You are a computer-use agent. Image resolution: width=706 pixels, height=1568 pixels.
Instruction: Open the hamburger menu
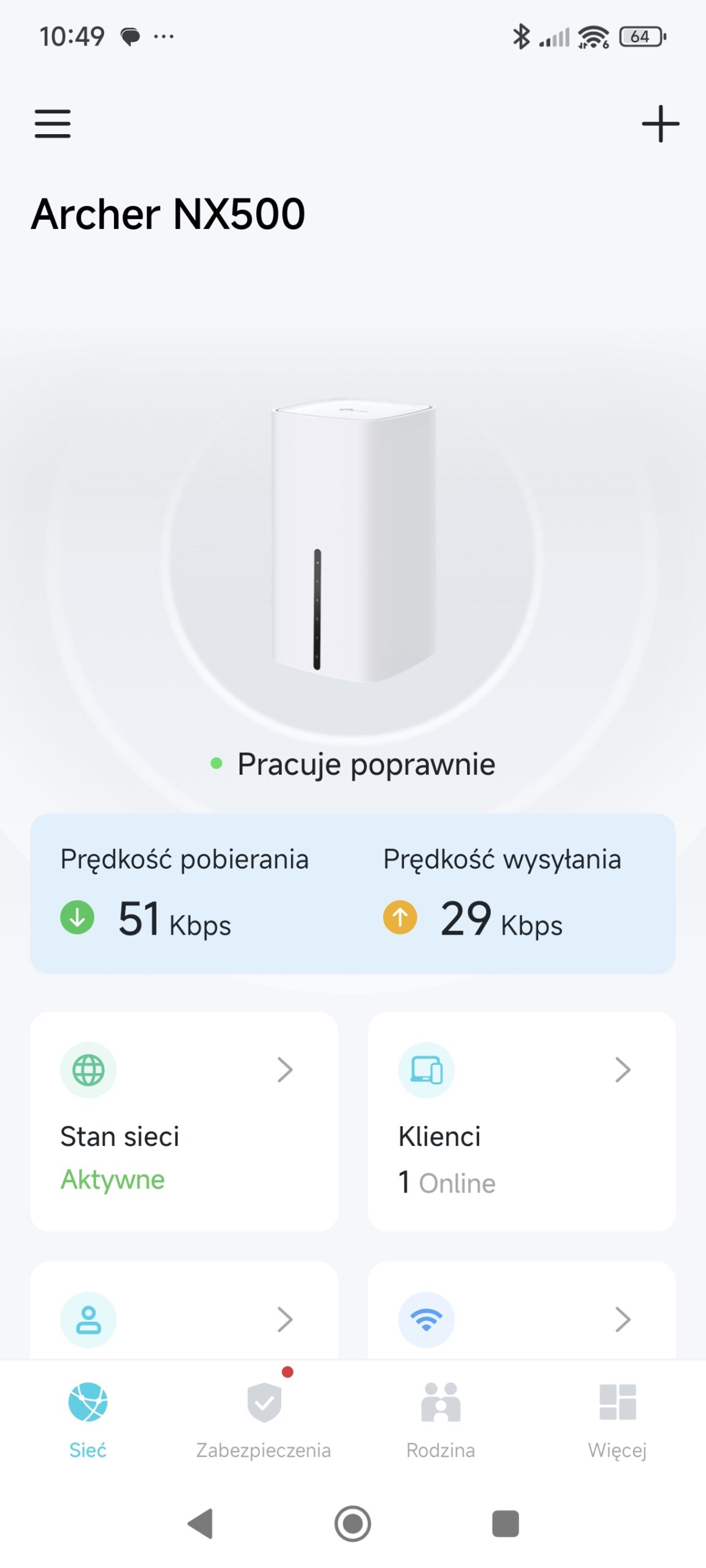[x=53, y=124]
